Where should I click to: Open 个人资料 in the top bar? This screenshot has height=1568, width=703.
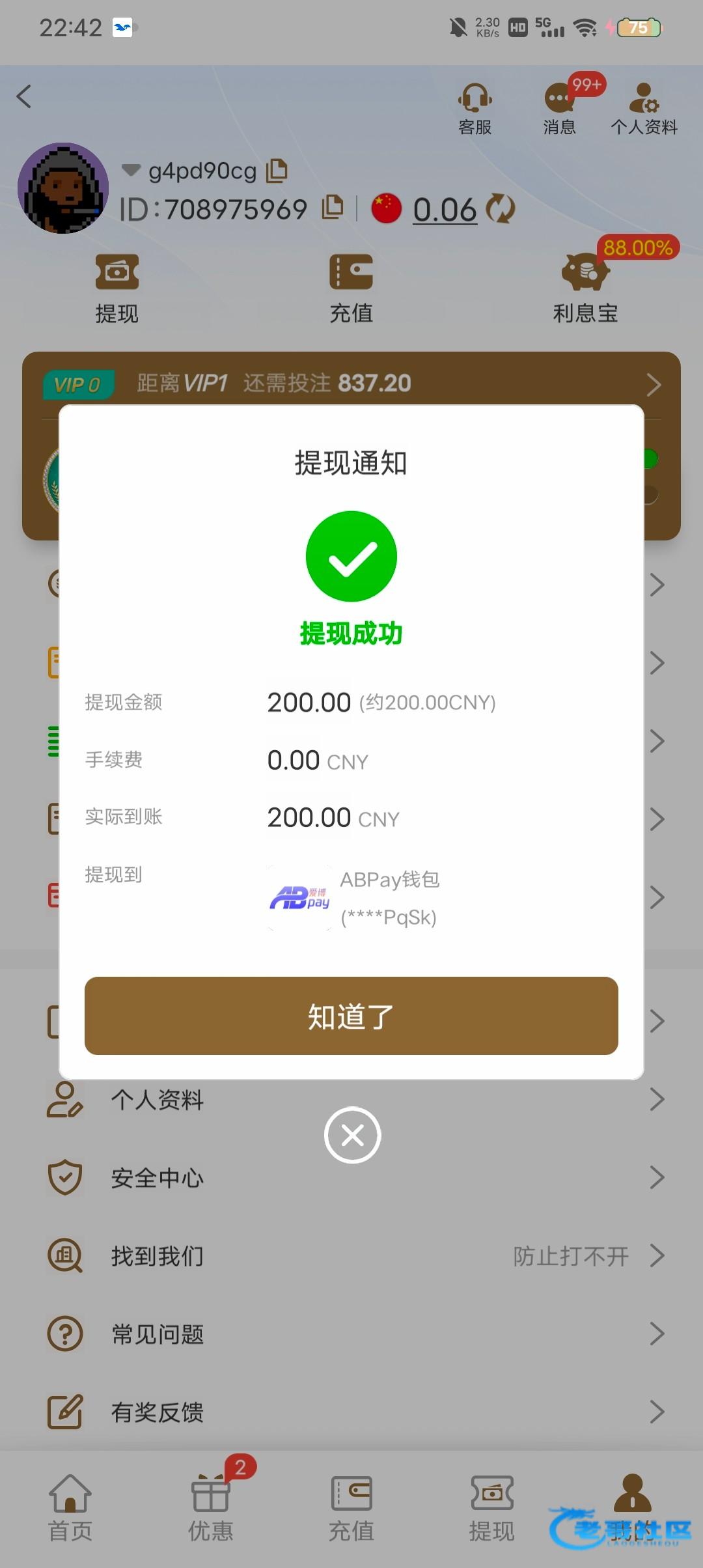pyautogui.click(x=644, y=108)
